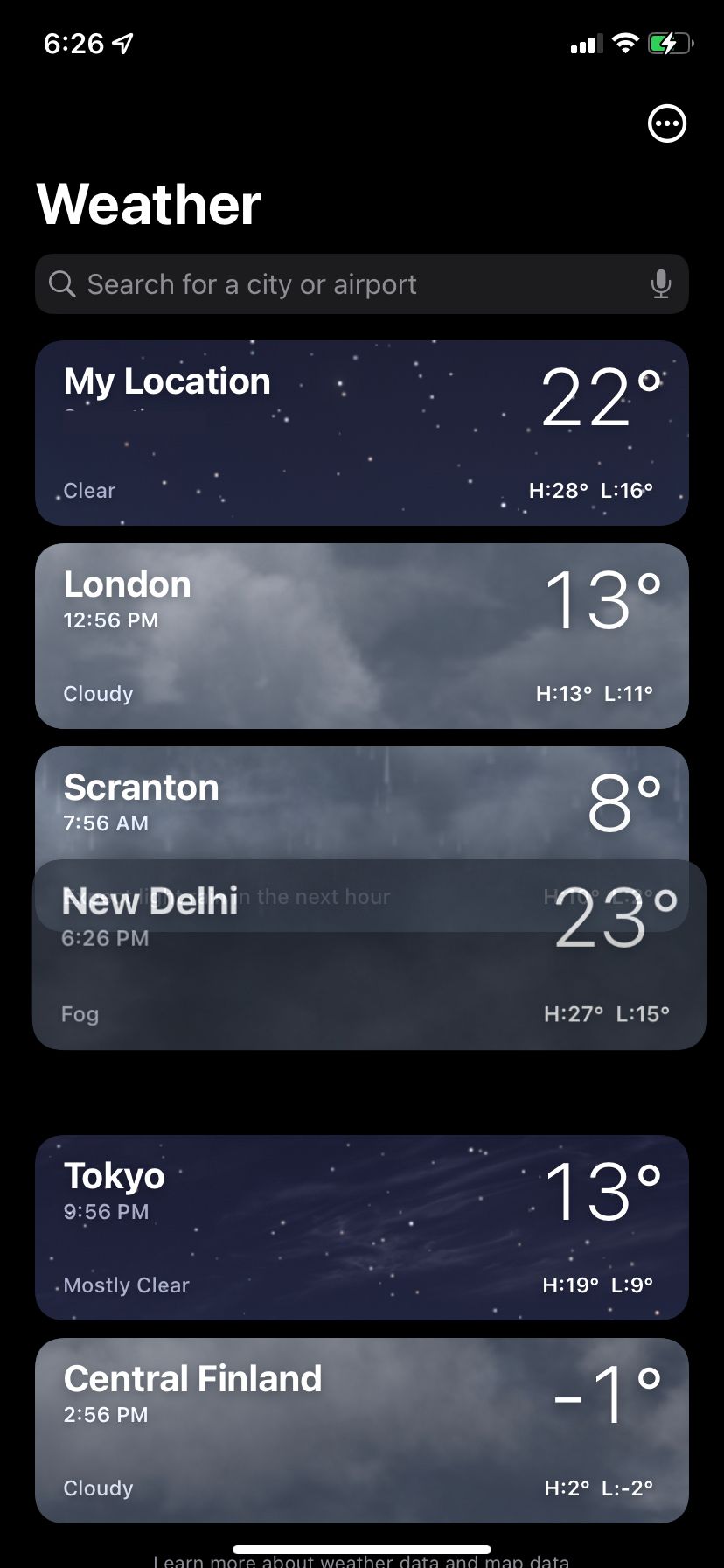724x1568 pixels.
Task: Open the more options ellipsis menu
Action: click(x=666, y=123)
